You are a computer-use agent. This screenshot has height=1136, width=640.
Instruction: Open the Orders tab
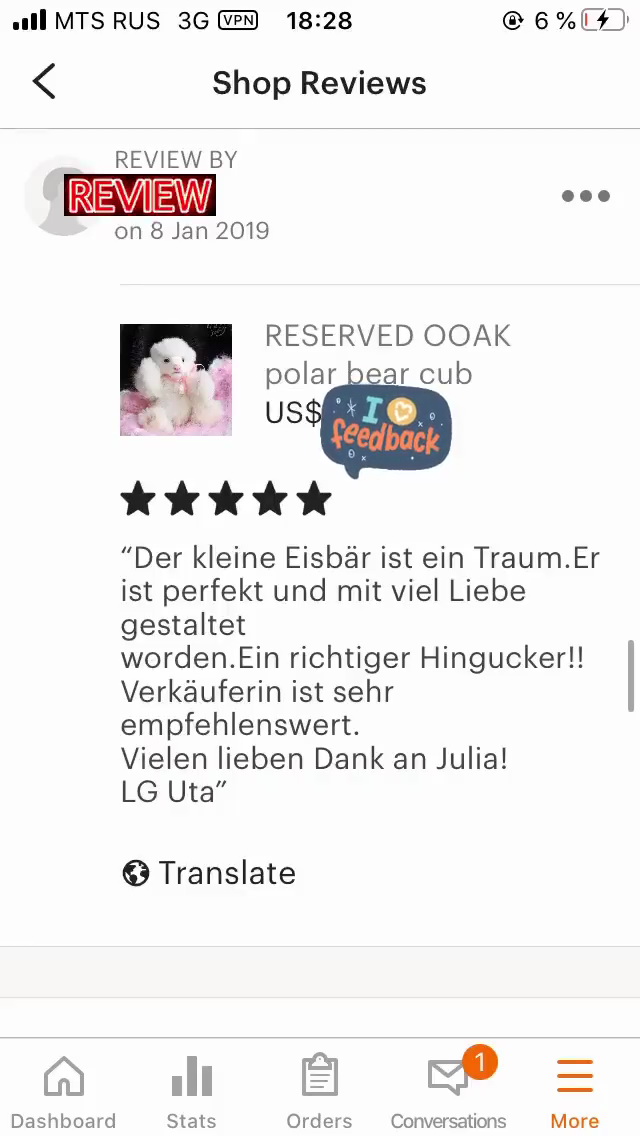(x=319, y=1092)
